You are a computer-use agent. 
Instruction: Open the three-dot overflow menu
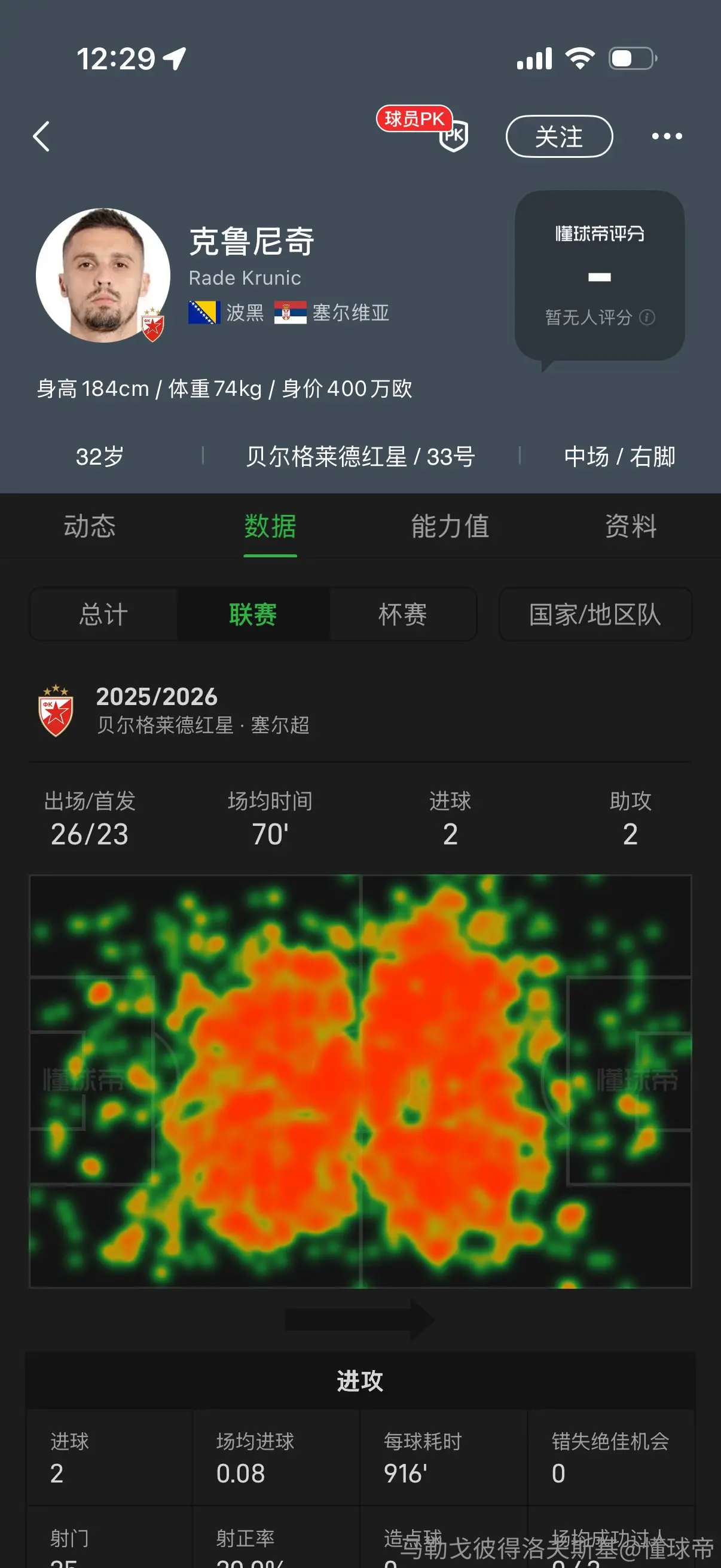tap(667, 136)
